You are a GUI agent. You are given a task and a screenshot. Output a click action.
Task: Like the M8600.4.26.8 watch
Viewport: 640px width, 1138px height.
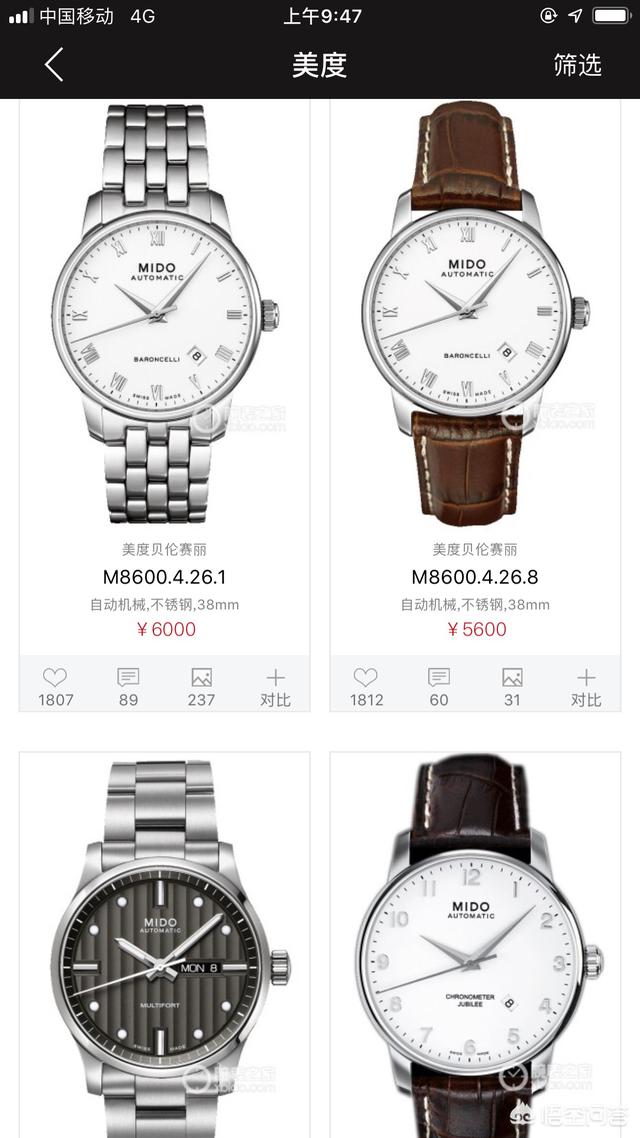coord(366,686)
